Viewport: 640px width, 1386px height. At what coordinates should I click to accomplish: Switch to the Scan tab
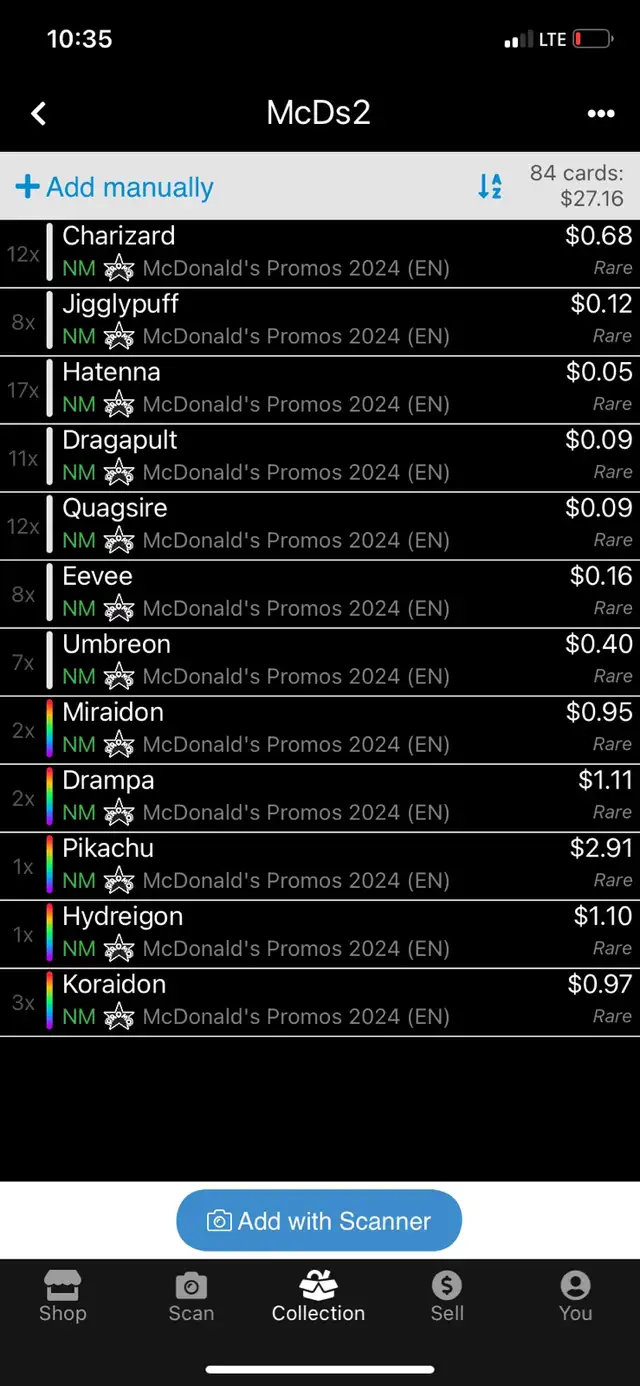191,1297
